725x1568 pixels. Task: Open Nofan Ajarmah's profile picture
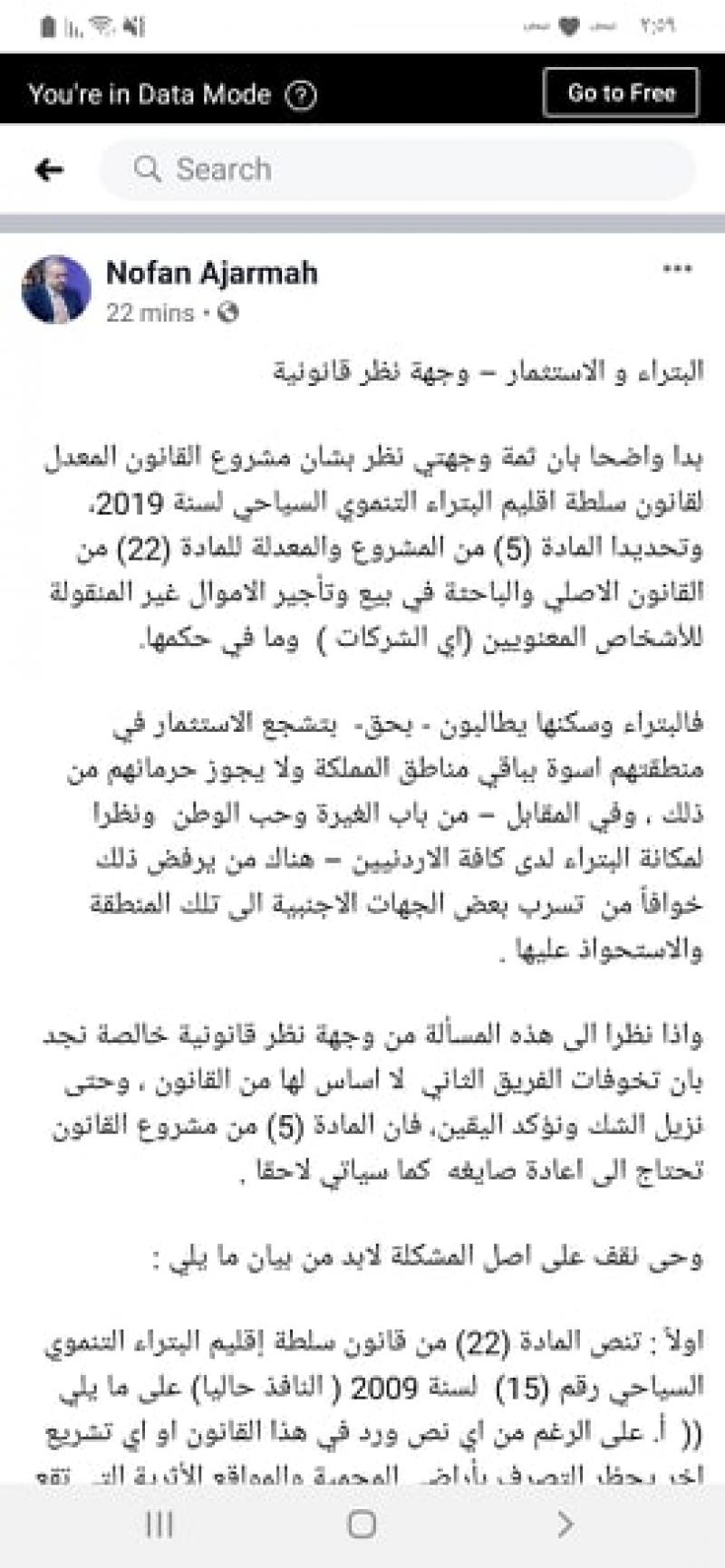(x=56, y=290)
